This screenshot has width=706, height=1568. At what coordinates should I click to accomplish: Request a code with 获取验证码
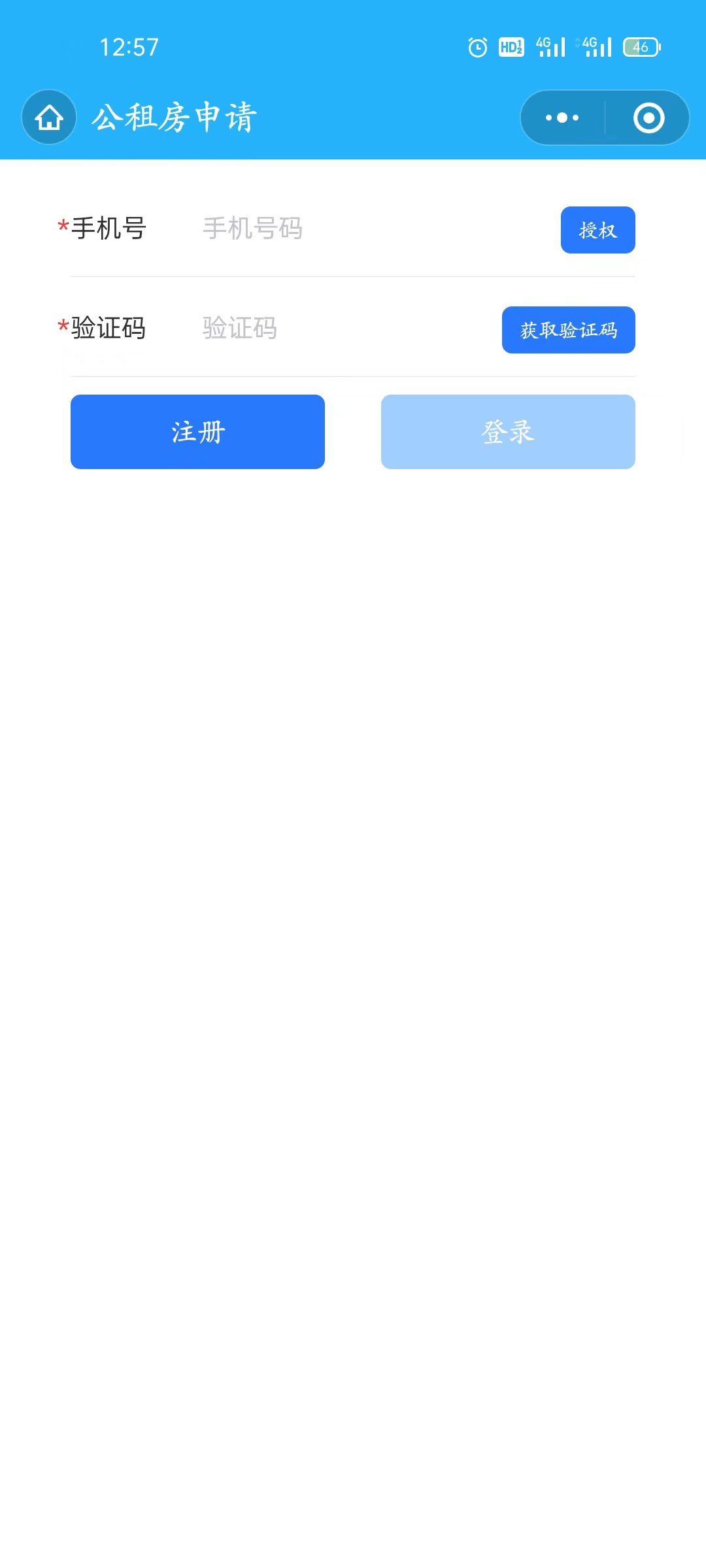click(x=568, y=330)
